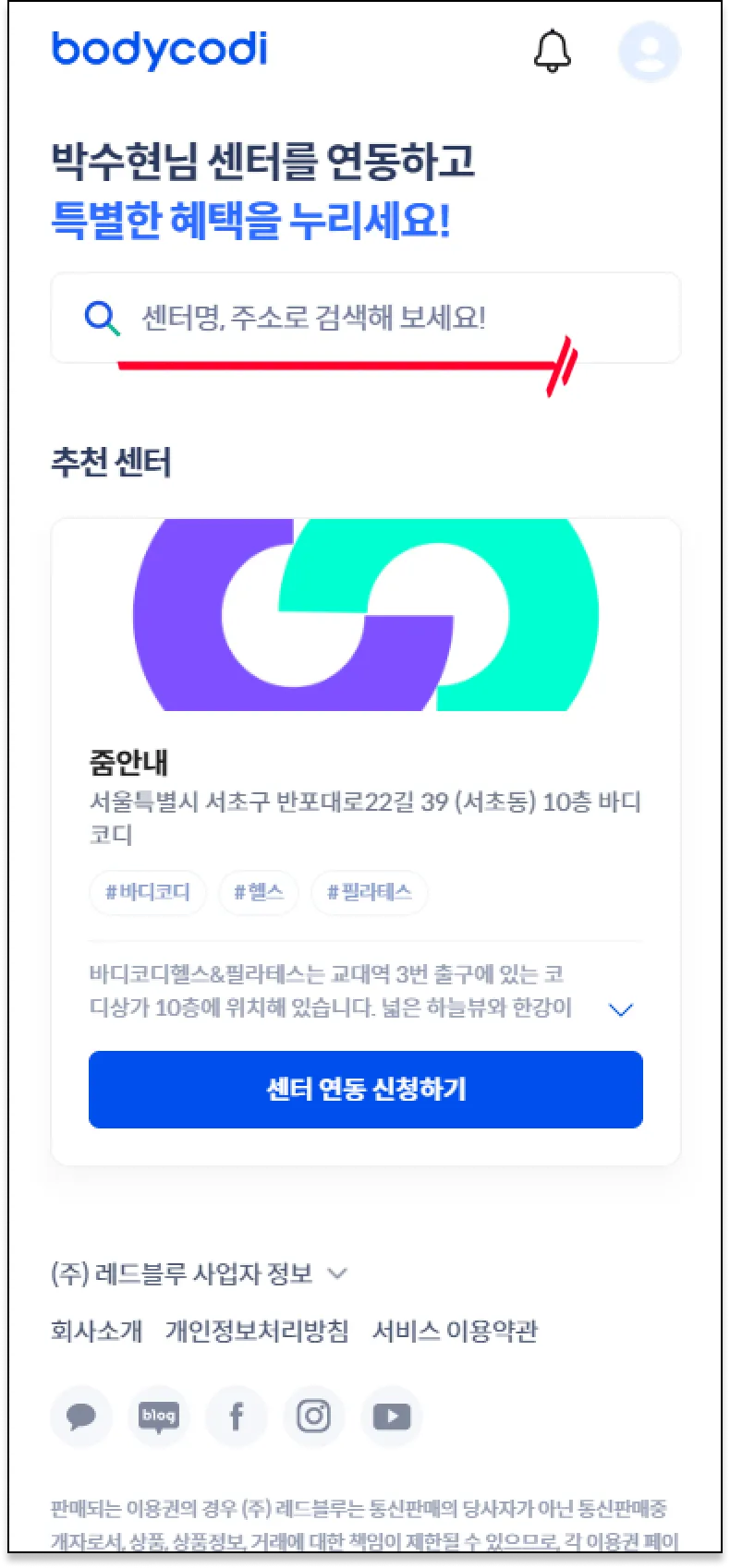Open the profile avatar icon
Screen dimensions: 730x1568
649,51
